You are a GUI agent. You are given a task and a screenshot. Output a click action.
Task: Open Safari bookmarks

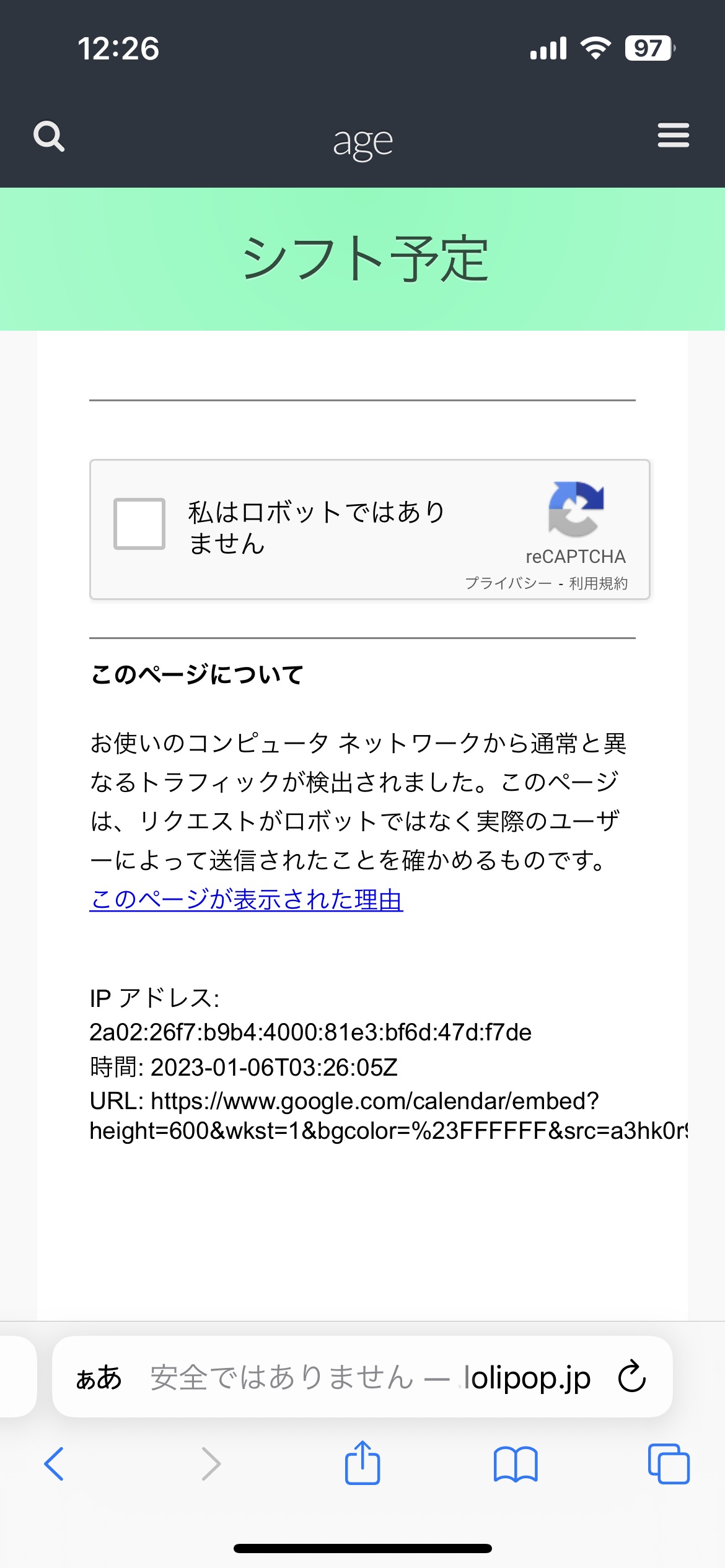pos(516,1464)
